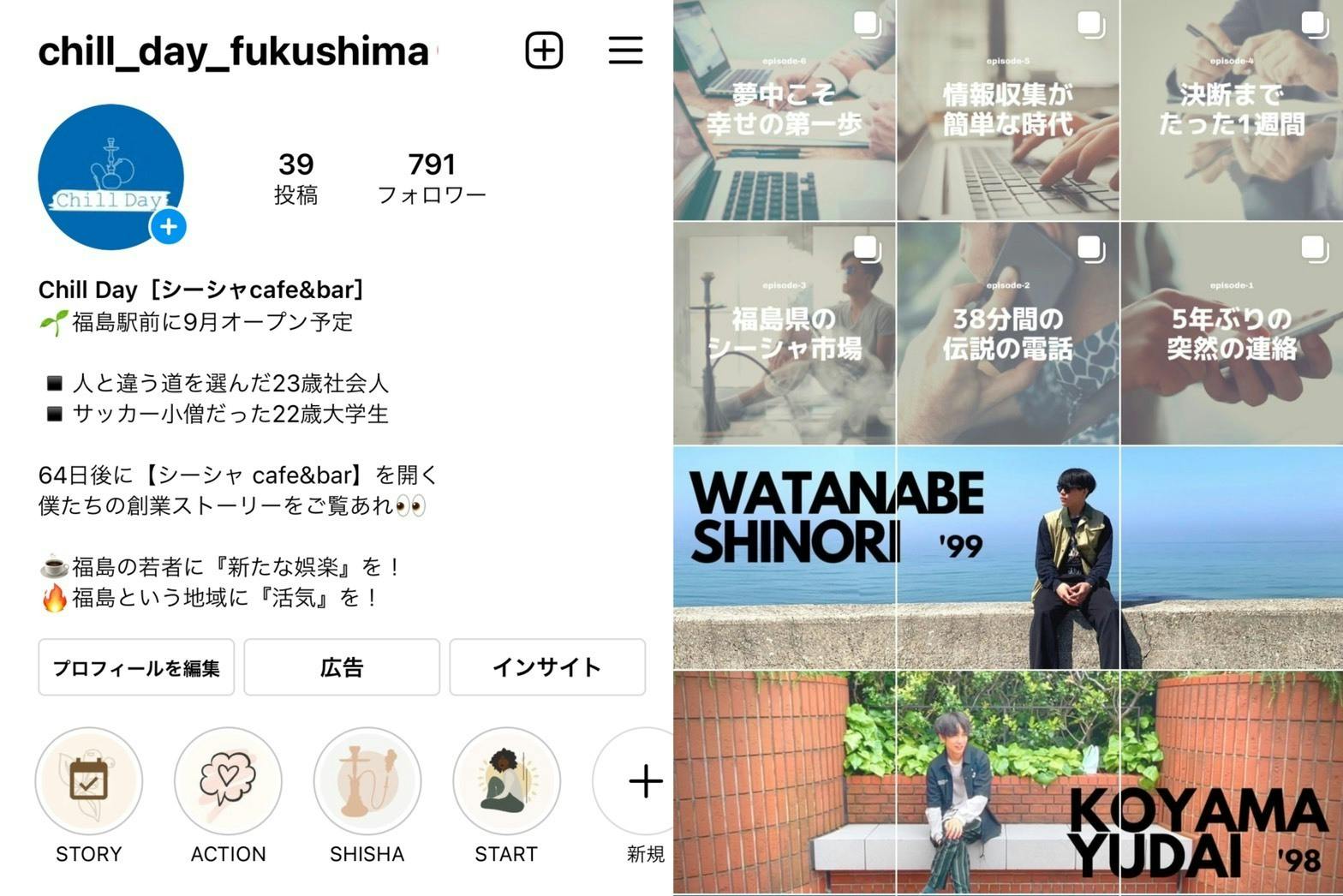The width and height of the screenshot is (1343, 896).
Task: Open the post 福島県のシーシャ市場
Action: (x=784, y=334)
